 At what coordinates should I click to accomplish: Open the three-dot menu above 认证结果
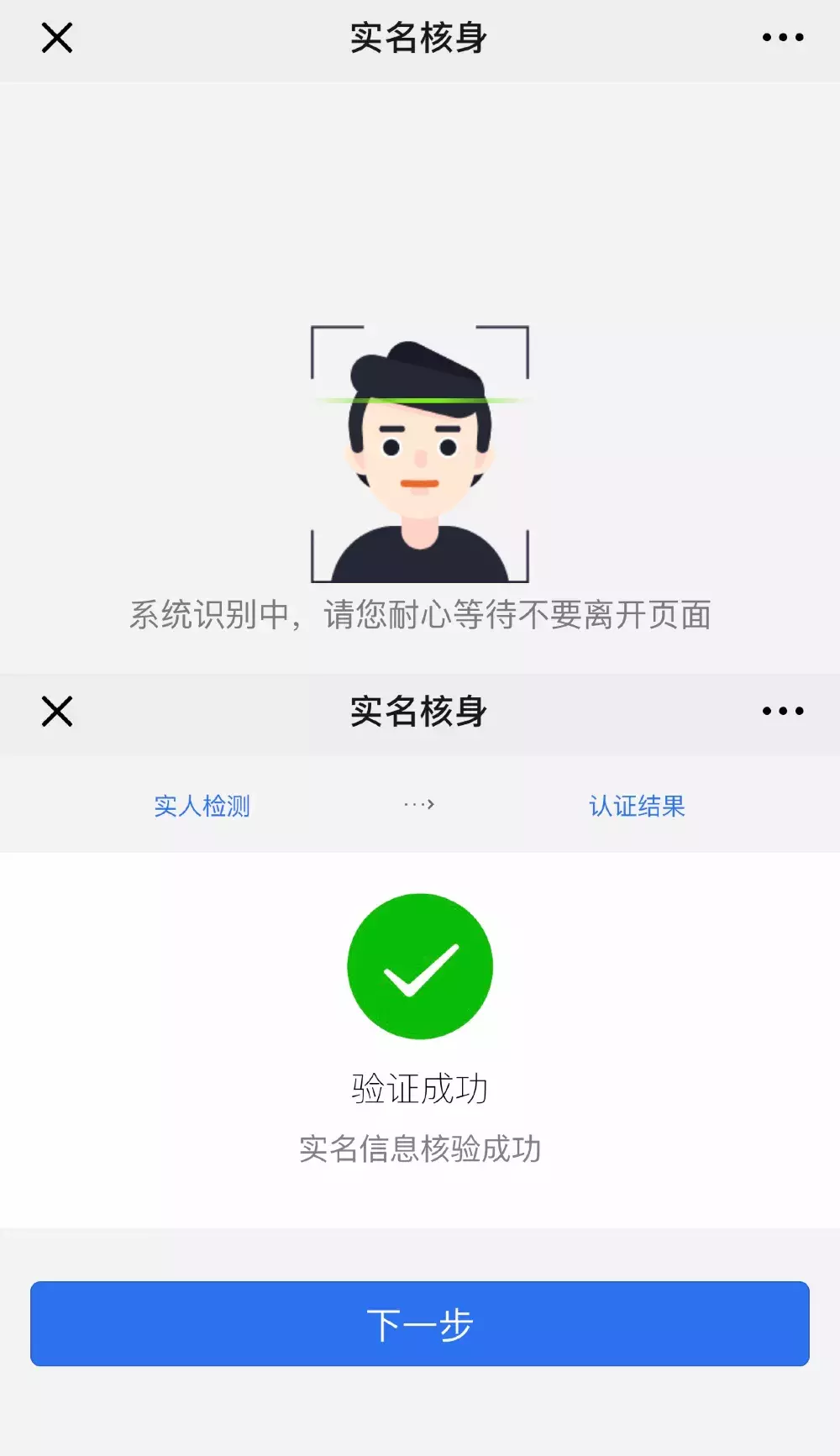(782, 712)
